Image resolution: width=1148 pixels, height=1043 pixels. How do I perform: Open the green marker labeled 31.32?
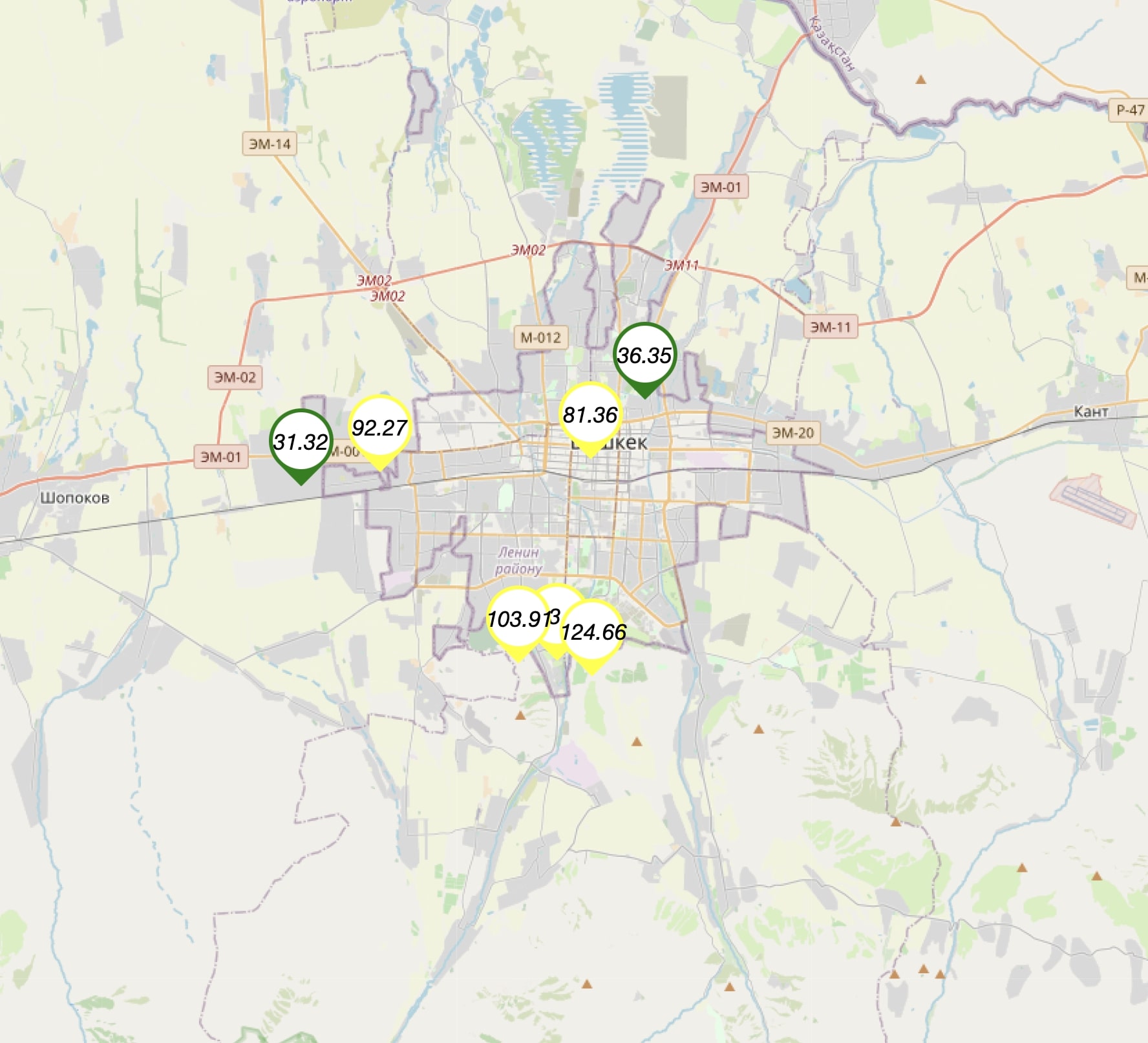click(x=301, y=442)
